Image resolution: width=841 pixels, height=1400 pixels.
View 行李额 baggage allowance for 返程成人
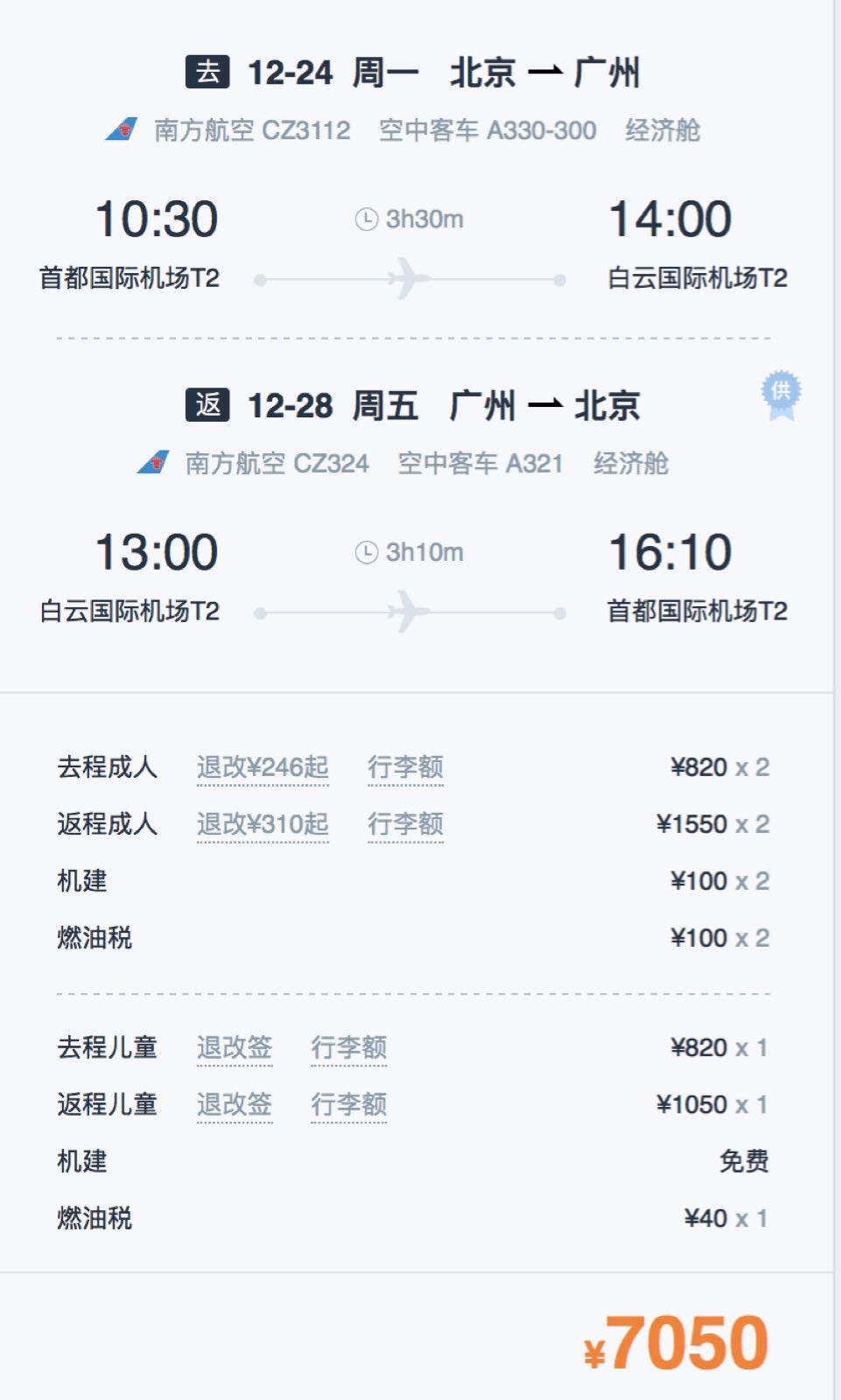tap(405, 824)
